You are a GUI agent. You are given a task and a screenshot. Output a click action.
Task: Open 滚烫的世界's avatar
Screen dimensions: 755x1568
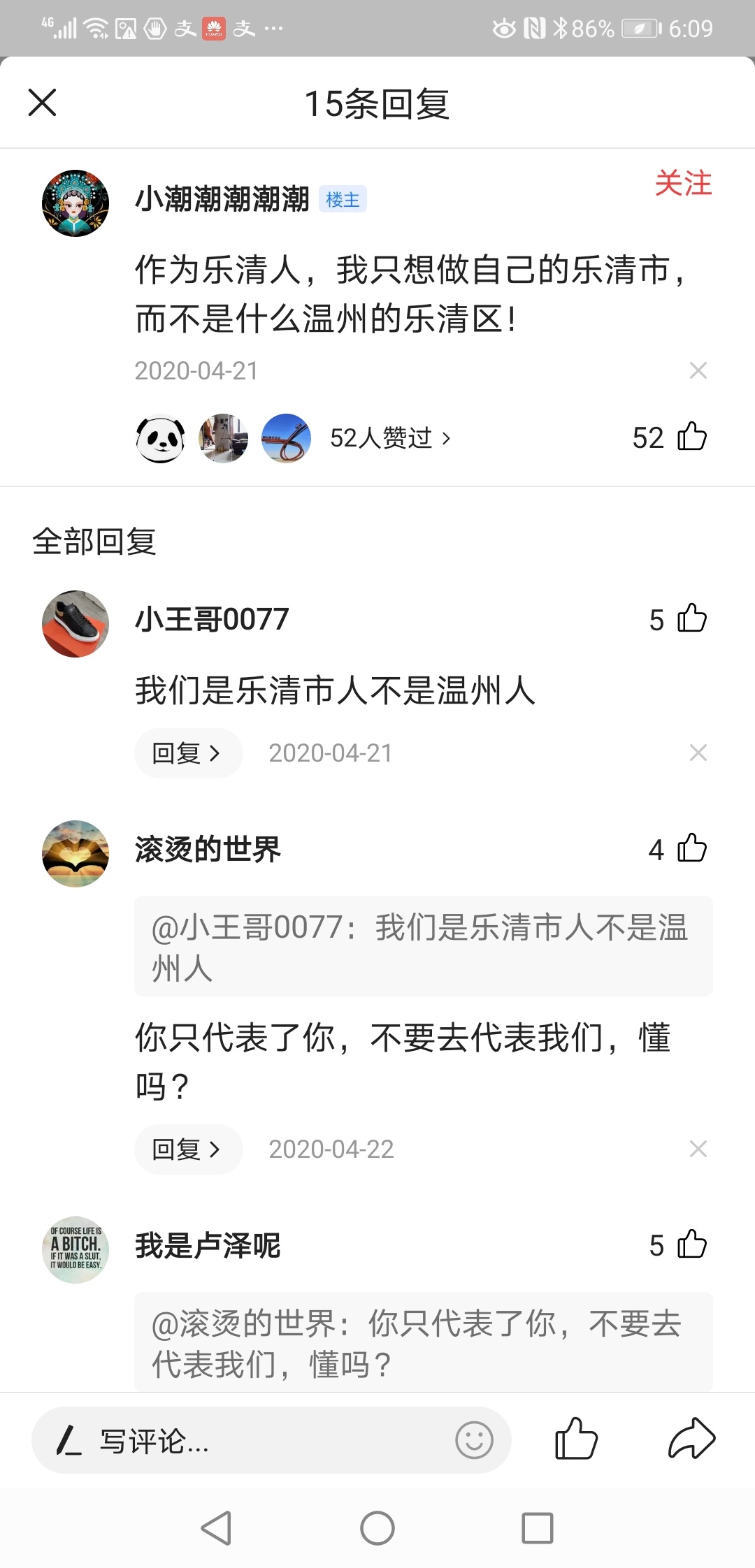[x=75, y=854]
